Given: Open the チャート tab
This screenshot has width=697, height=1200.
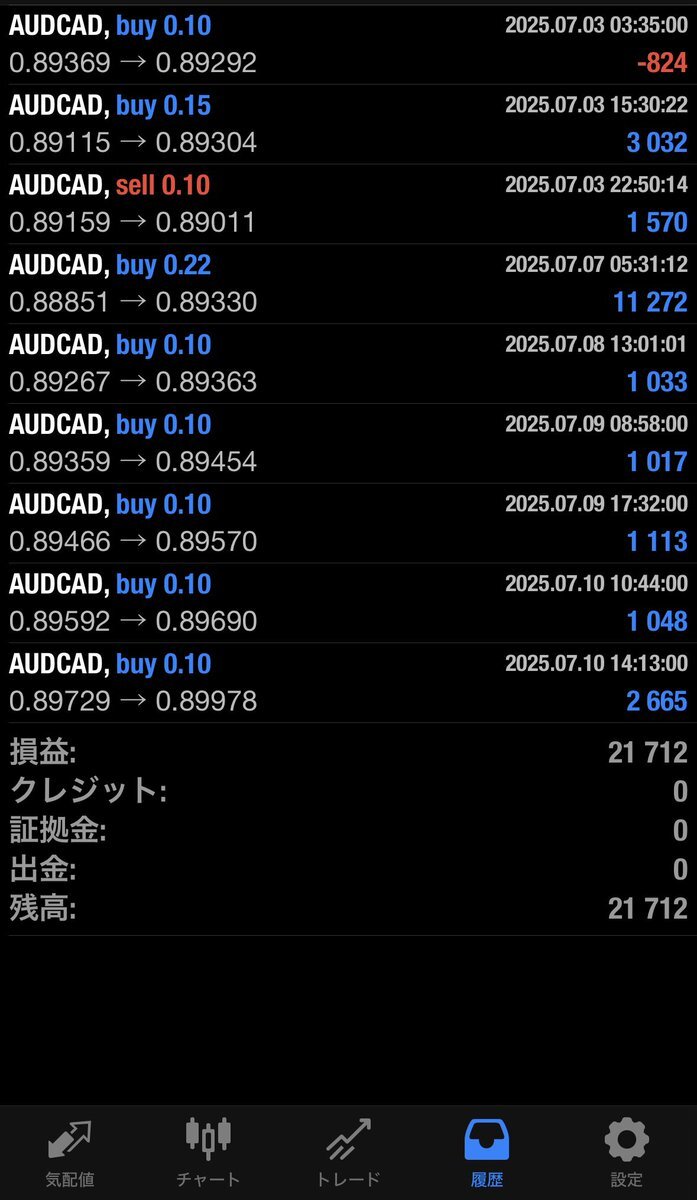Looking at the screenshot, I should click(208, 1152).
